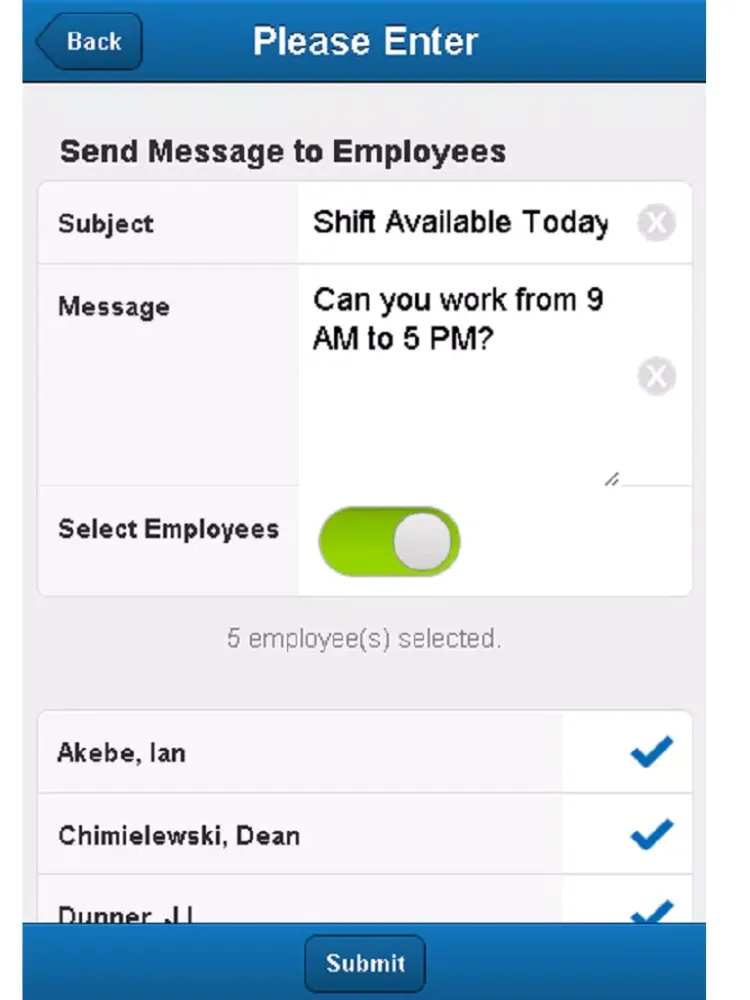Go back using the Back button
750x1000 pixels.
coord(90,42)
